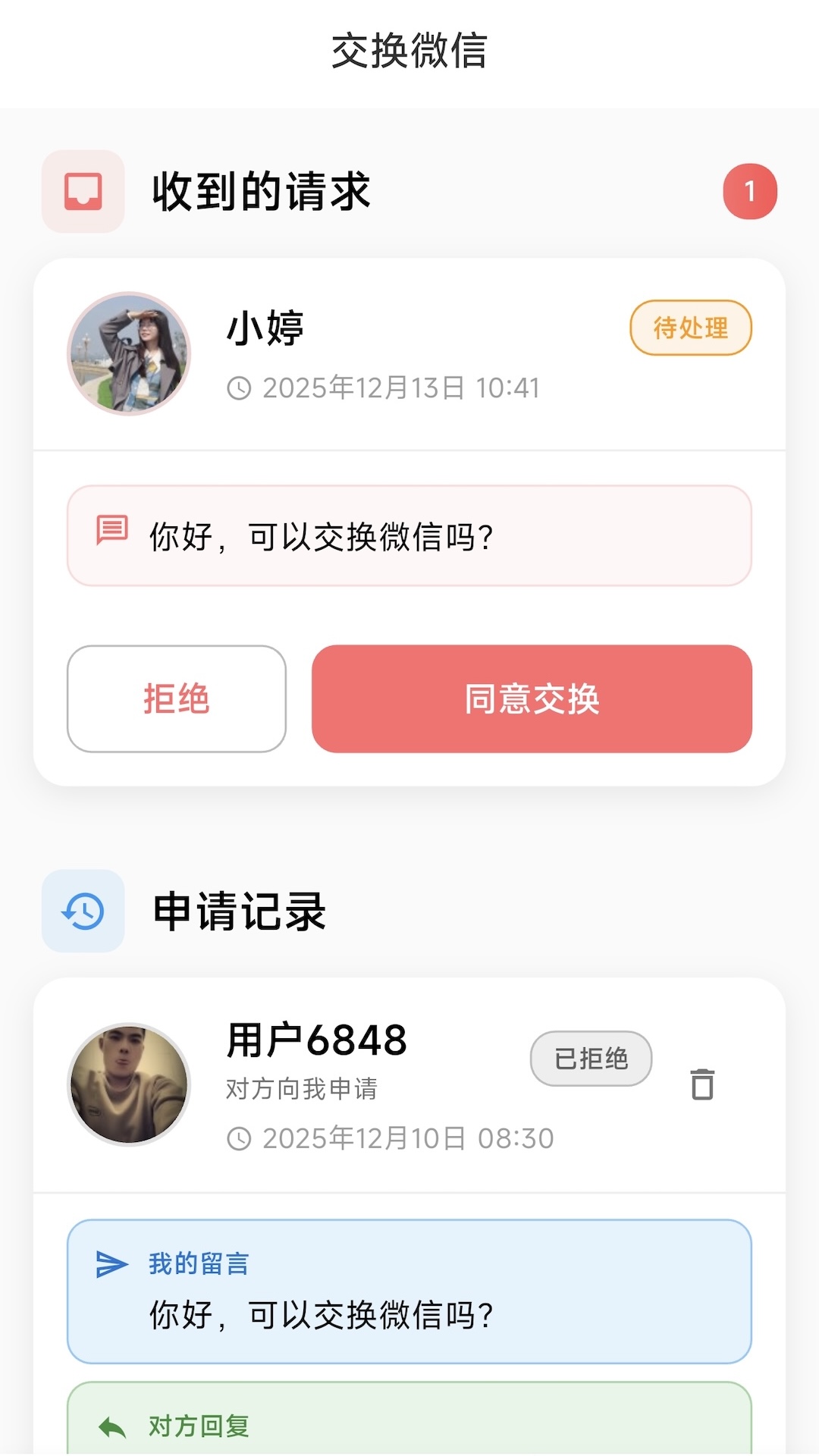Delete the 用户6848 record via trash icon
Viewport: 819px width, 1456px height.
tap(701, 1084)
